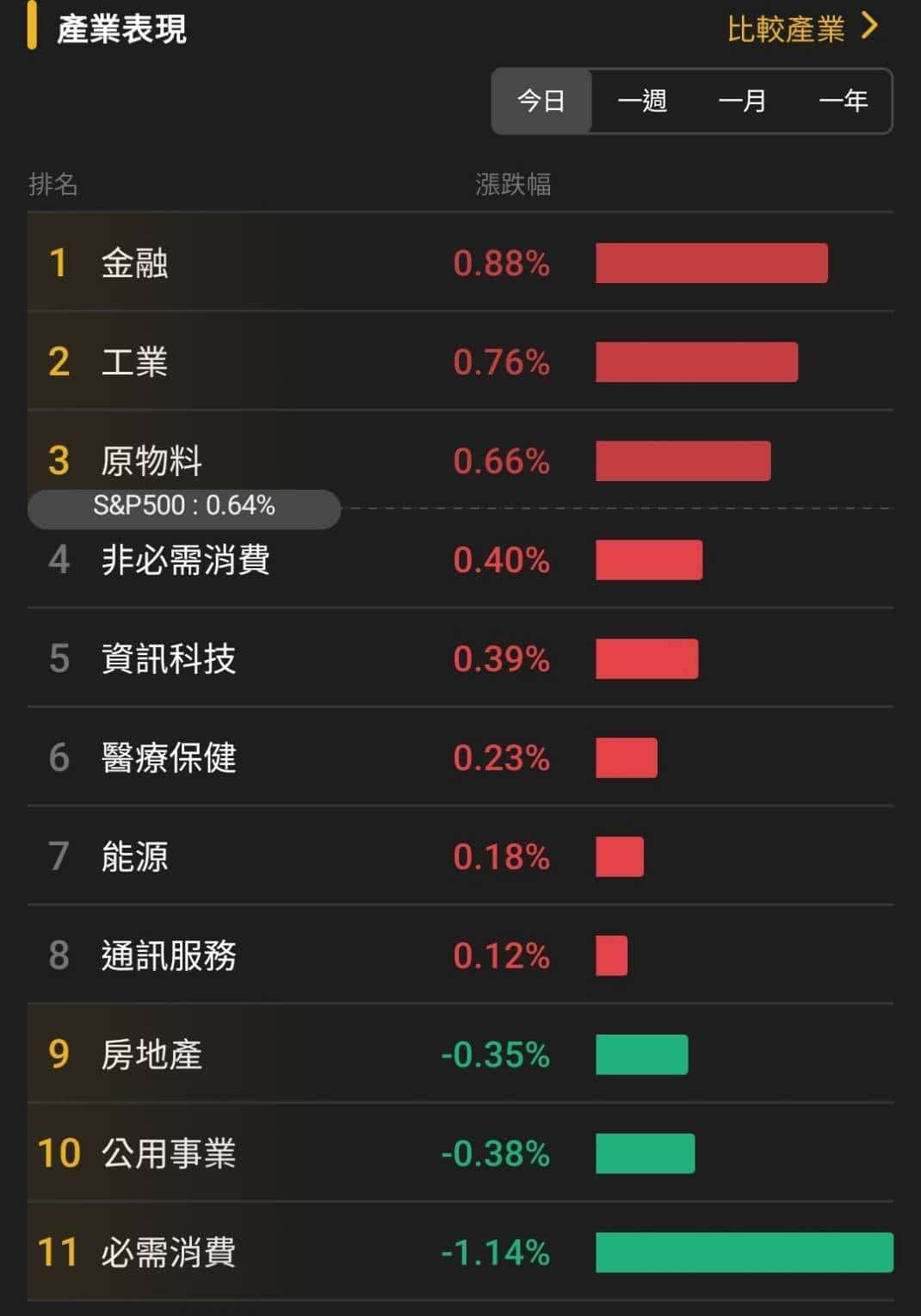Screen dimensions: 921x1316
Task: Click the 漲跌幅 column header
Action: click(515, 183)
